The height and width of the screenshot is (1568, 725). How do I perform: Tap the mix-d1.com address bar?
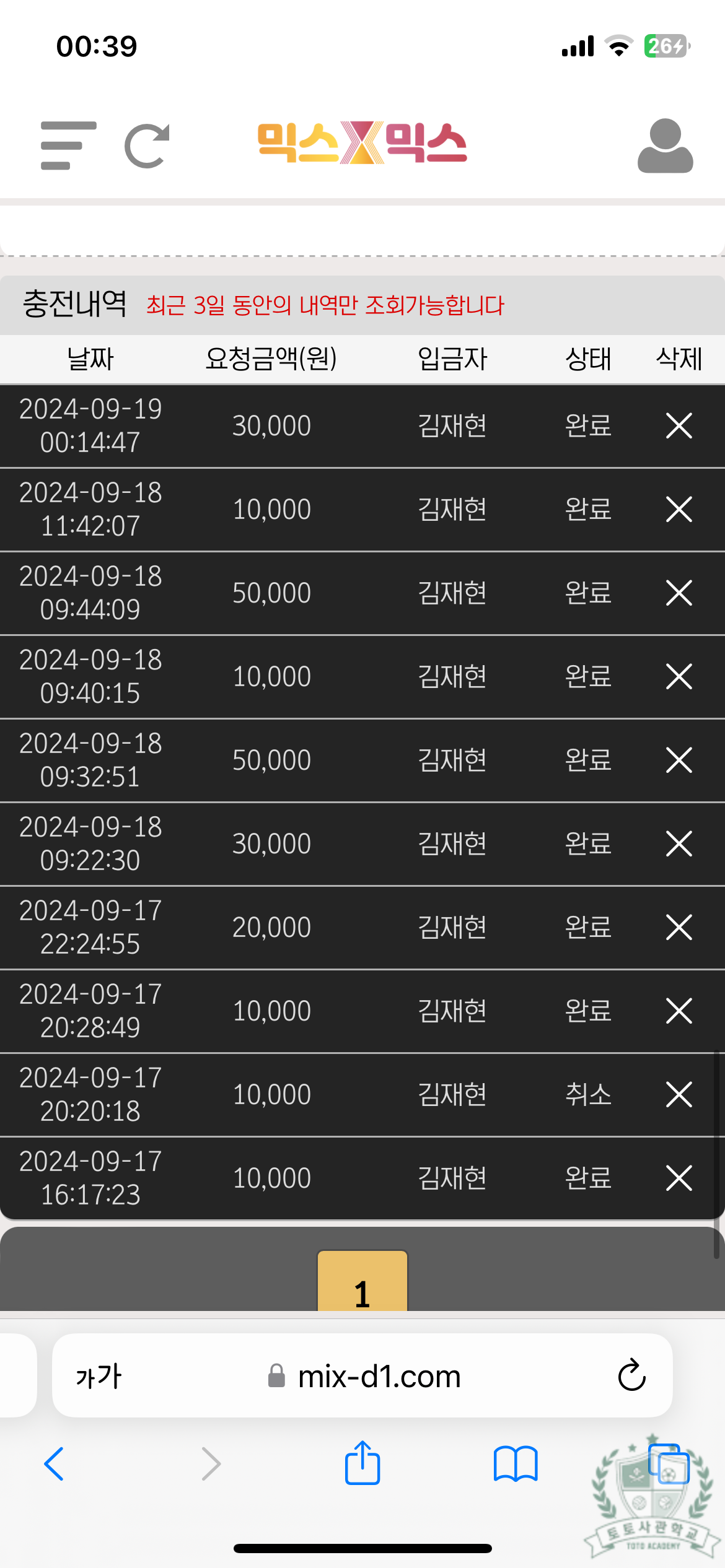[x=378, y=1377]
